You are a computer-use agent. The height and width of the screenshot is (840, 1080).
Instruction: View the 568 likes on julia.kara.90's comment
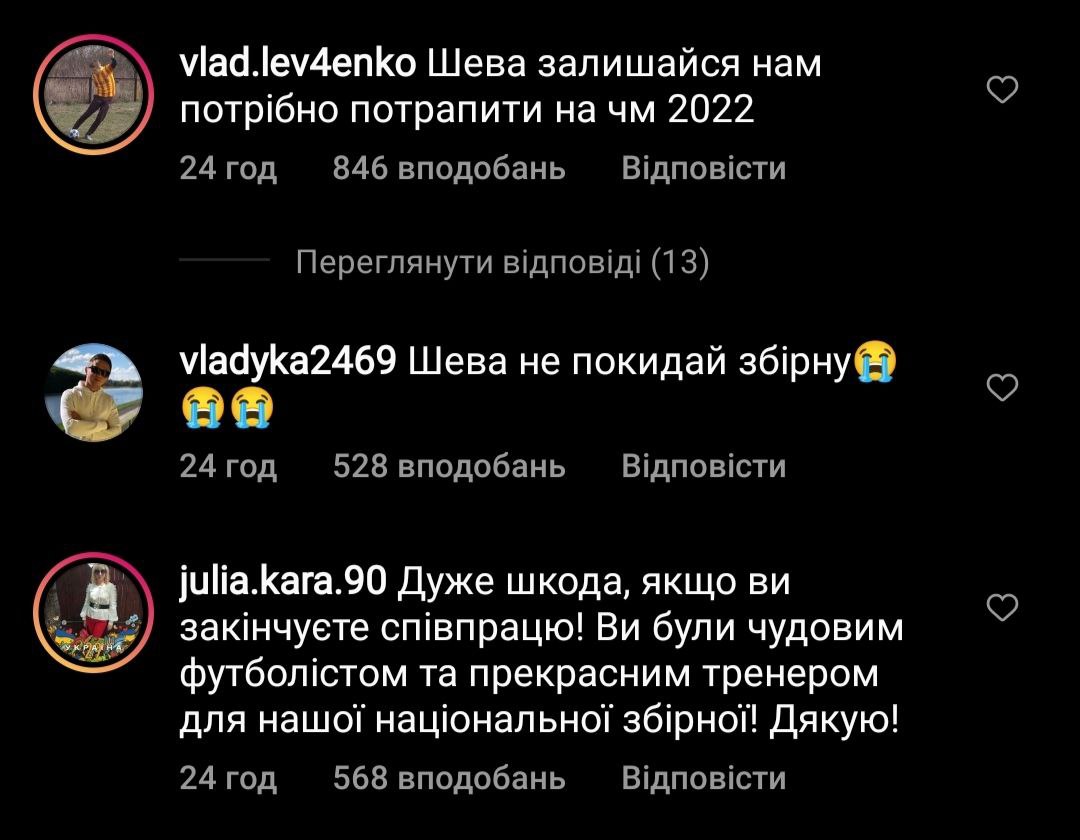448,778
